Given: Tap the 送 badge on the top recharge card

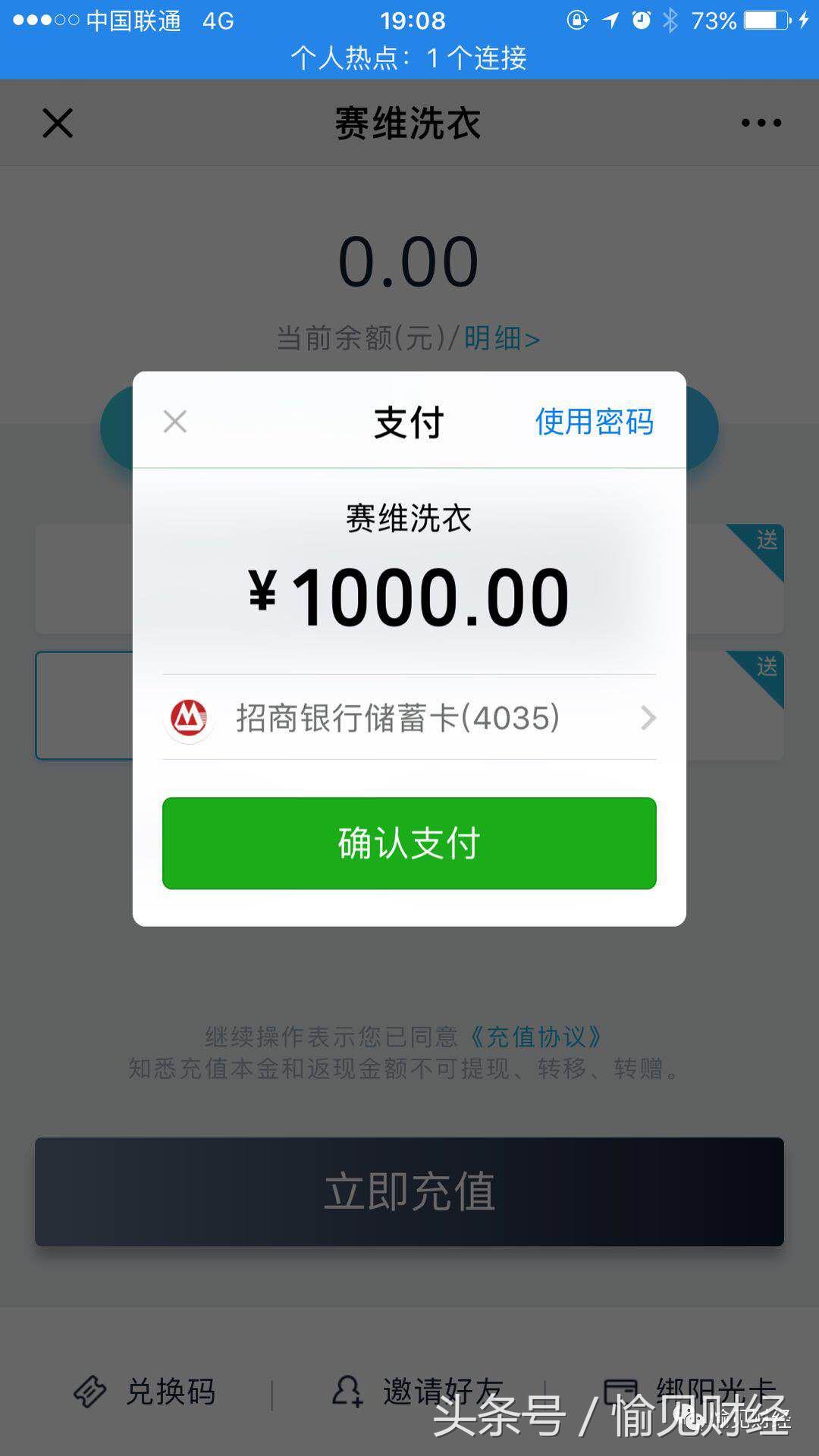Looking at the screenshot, I should coord(767,540).
